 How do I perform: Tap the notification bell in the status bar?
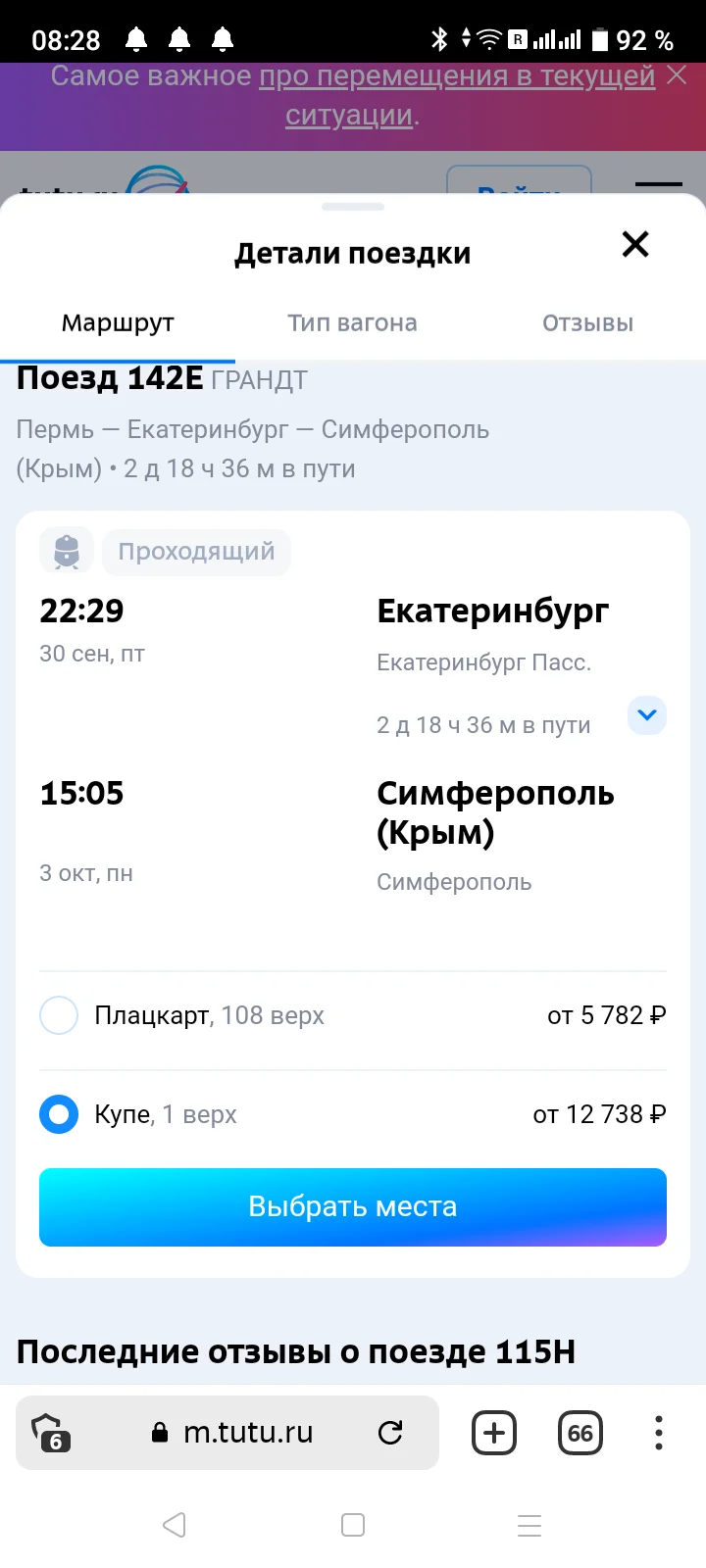[x=137, y=39]
